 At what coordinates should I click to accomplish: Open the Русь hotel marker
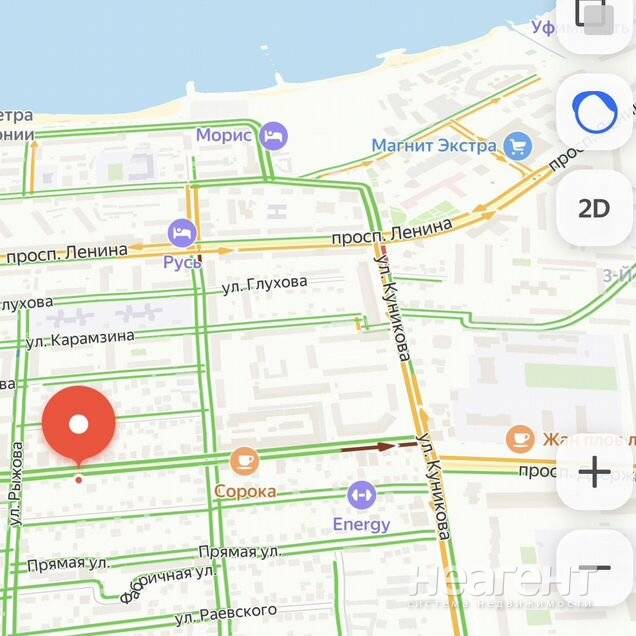tap(182, 234)
